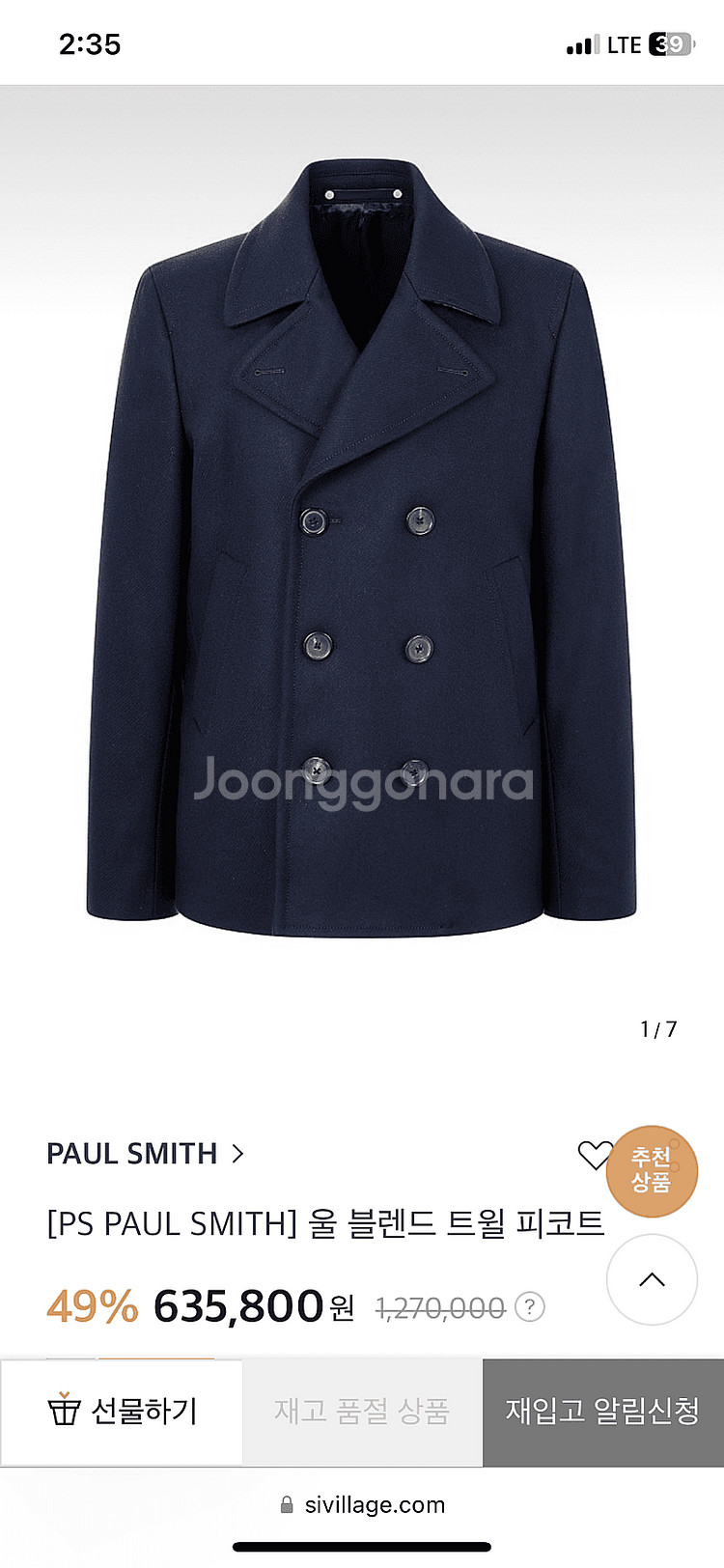Viewport: 724px width, 1568px height.
Task: Open price info question mark icon
Action: (x=529, y=1307)
